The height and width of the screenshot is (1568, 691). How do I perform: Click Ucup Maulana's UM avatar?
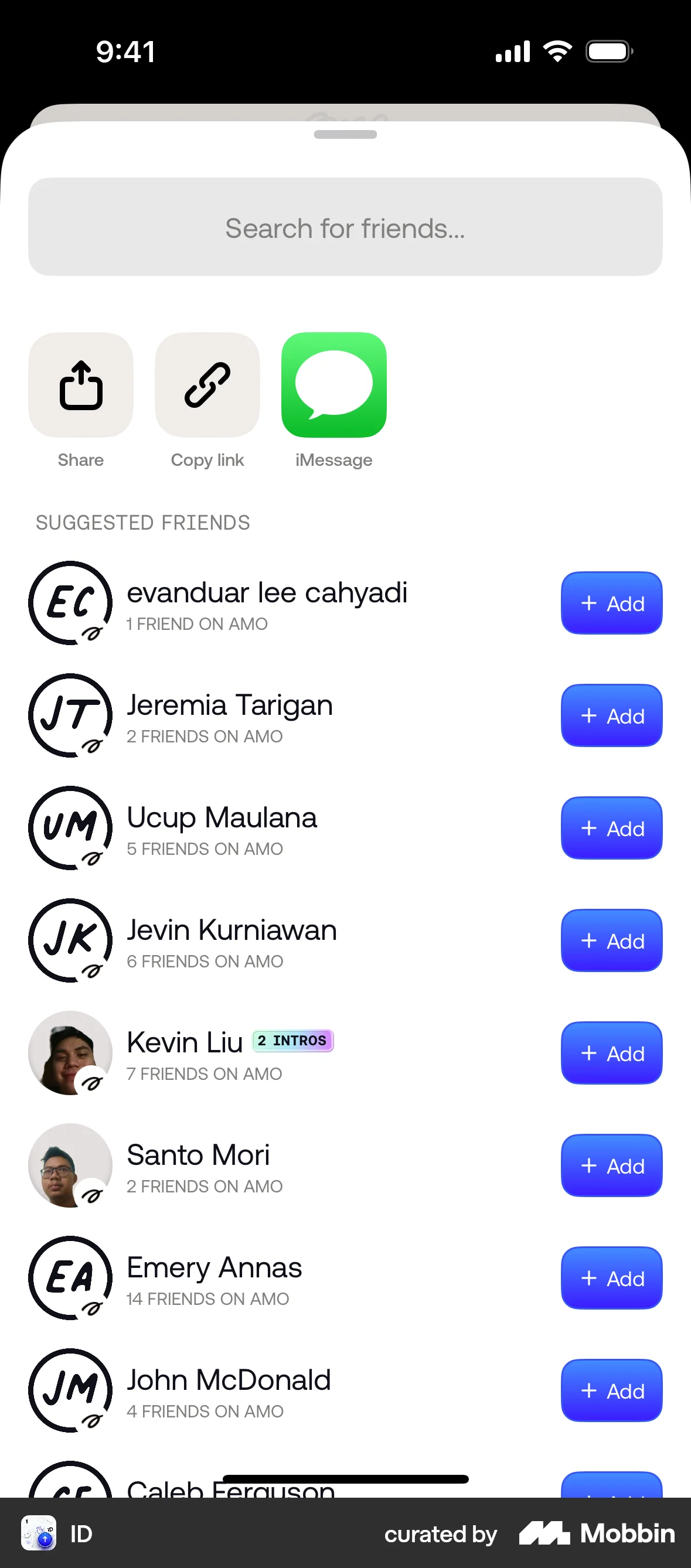70,828
